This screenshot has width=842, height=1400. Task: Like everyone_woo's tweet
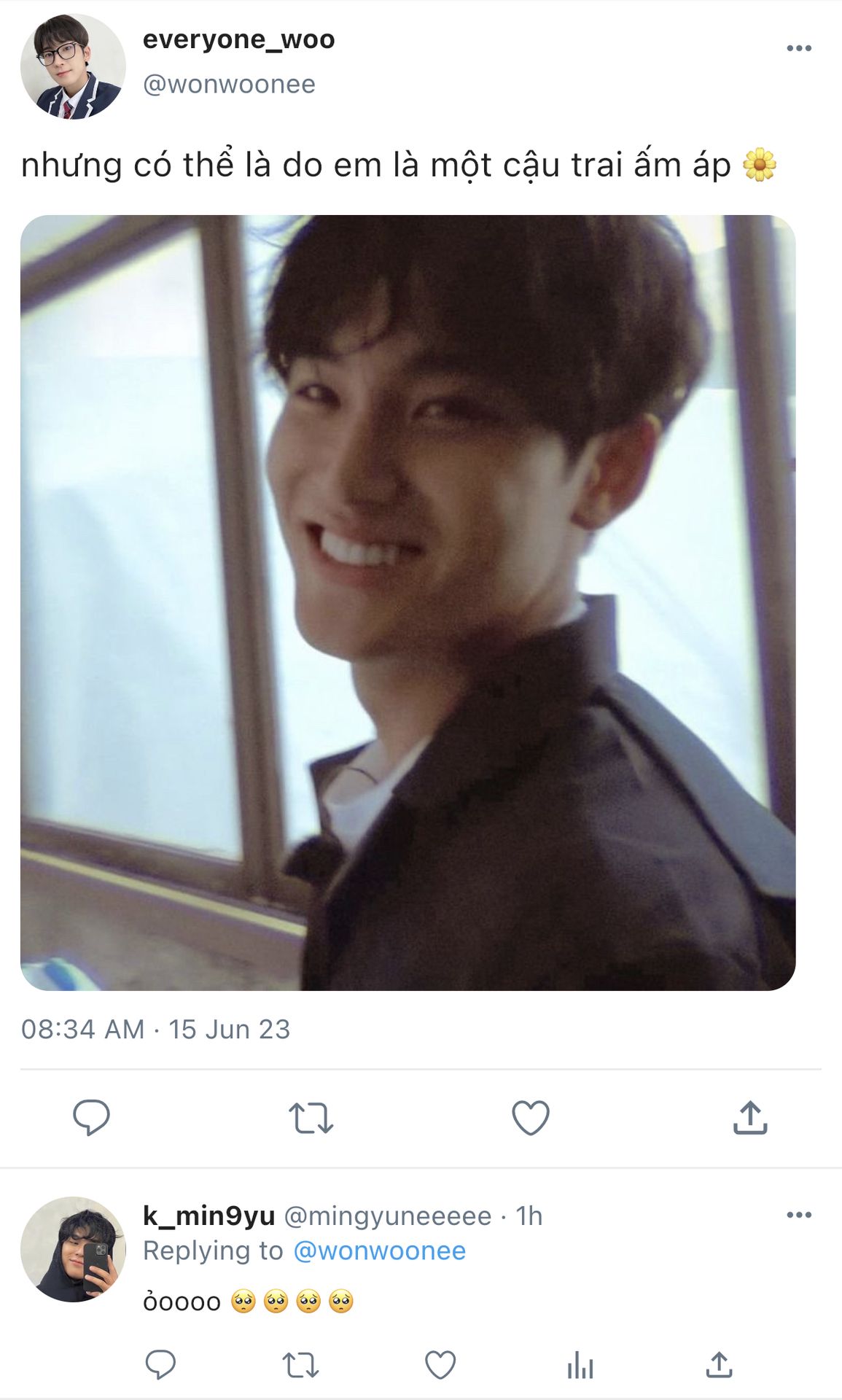[x=530, y=1117]
